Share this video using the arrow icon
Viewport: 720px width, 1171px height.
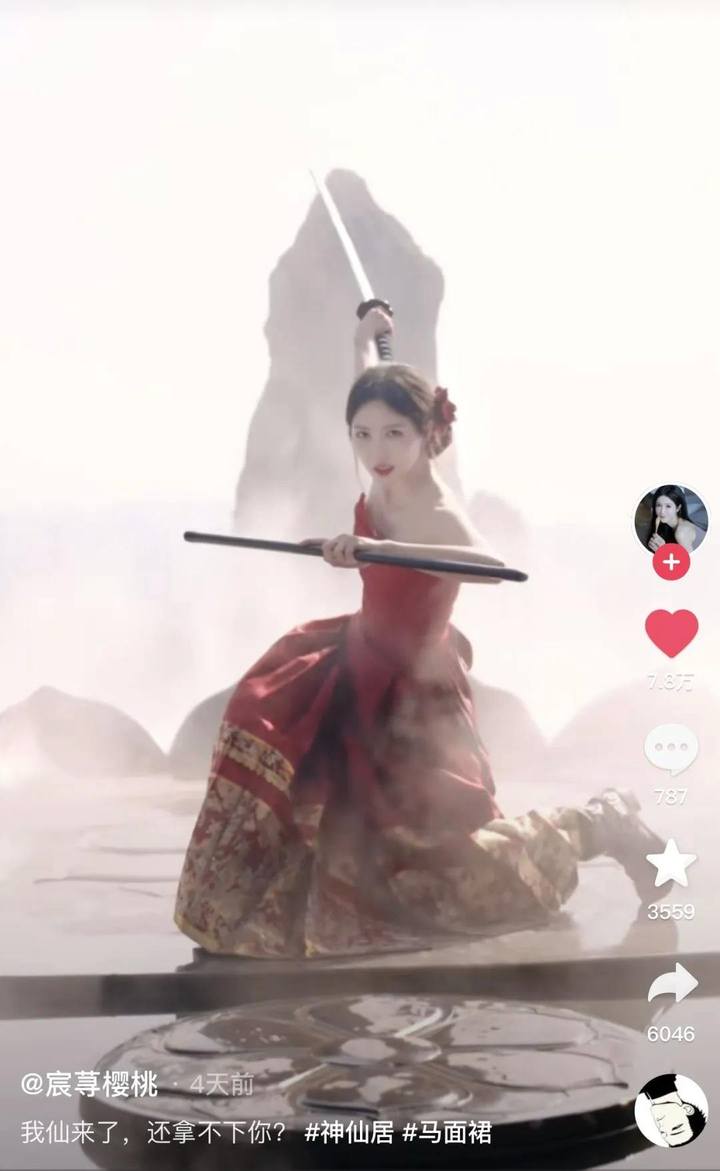pyautogui.click(x=671, y=986)
